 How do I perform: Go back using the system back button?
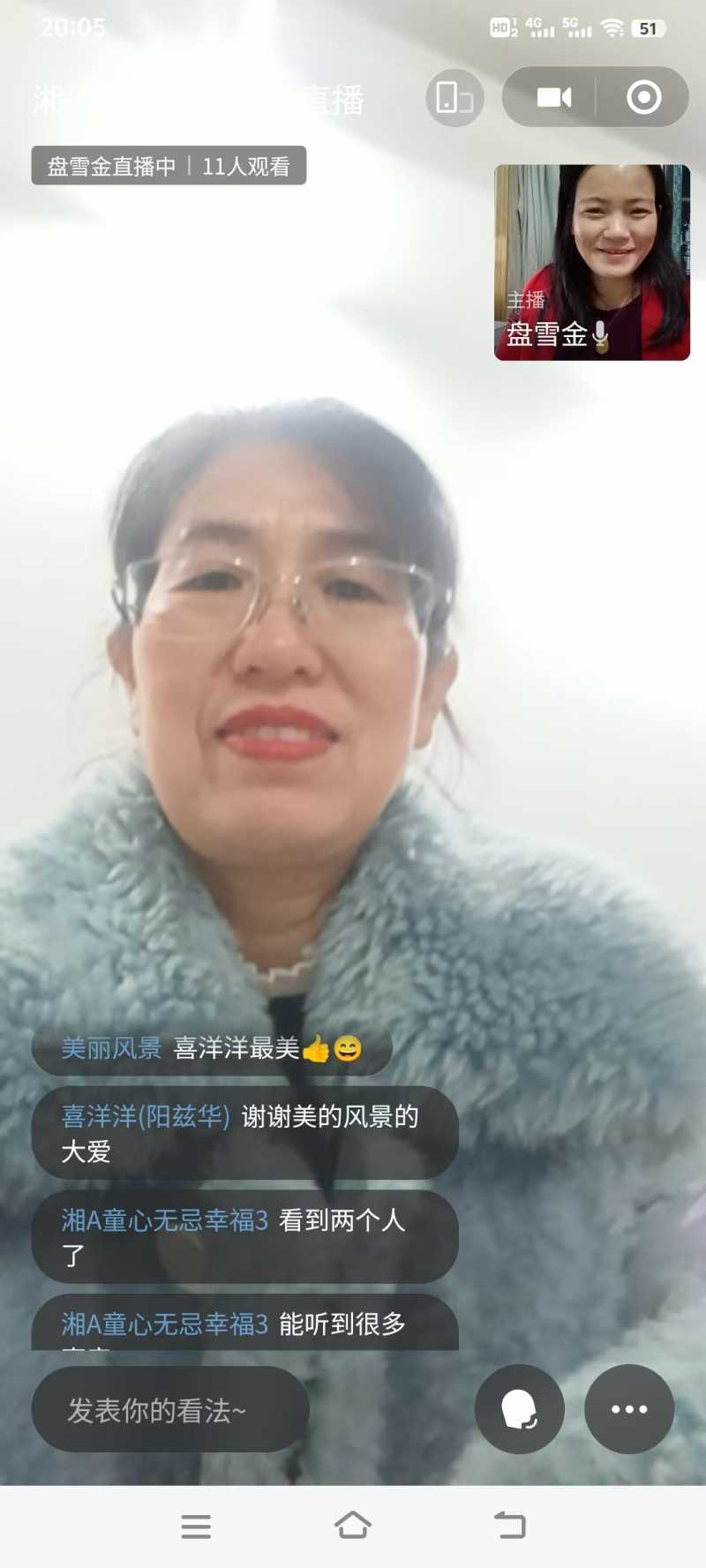(509, 1526)
